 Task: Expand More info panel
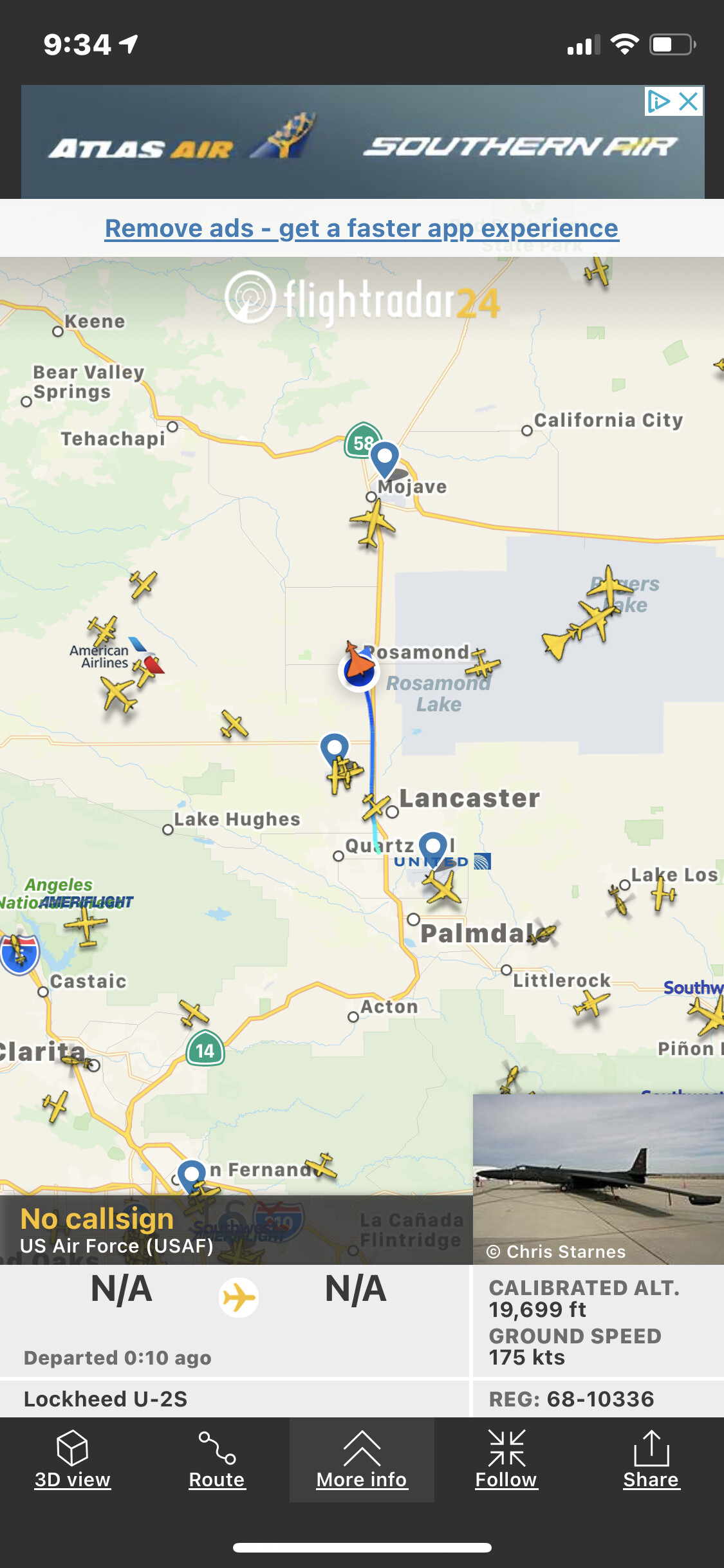[362, 1461]
